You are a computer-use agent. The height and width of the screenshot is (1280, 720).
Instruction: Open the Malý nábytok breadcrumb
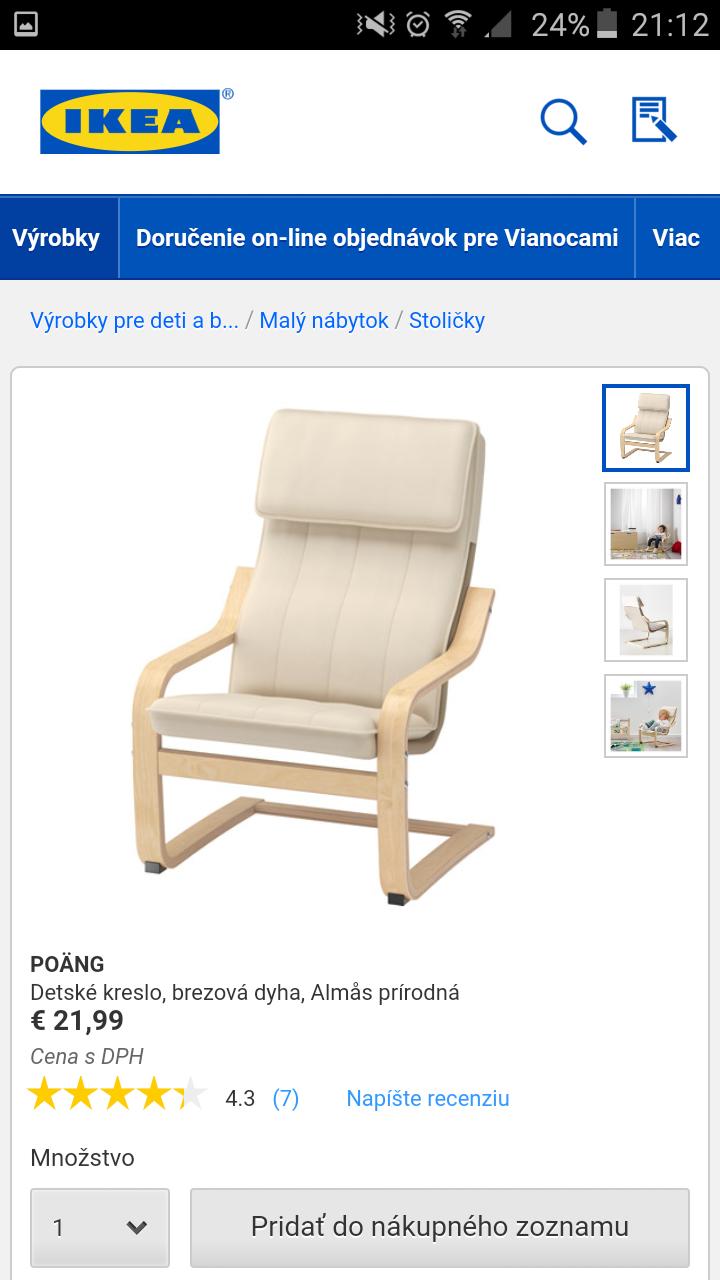coord(324,320)
